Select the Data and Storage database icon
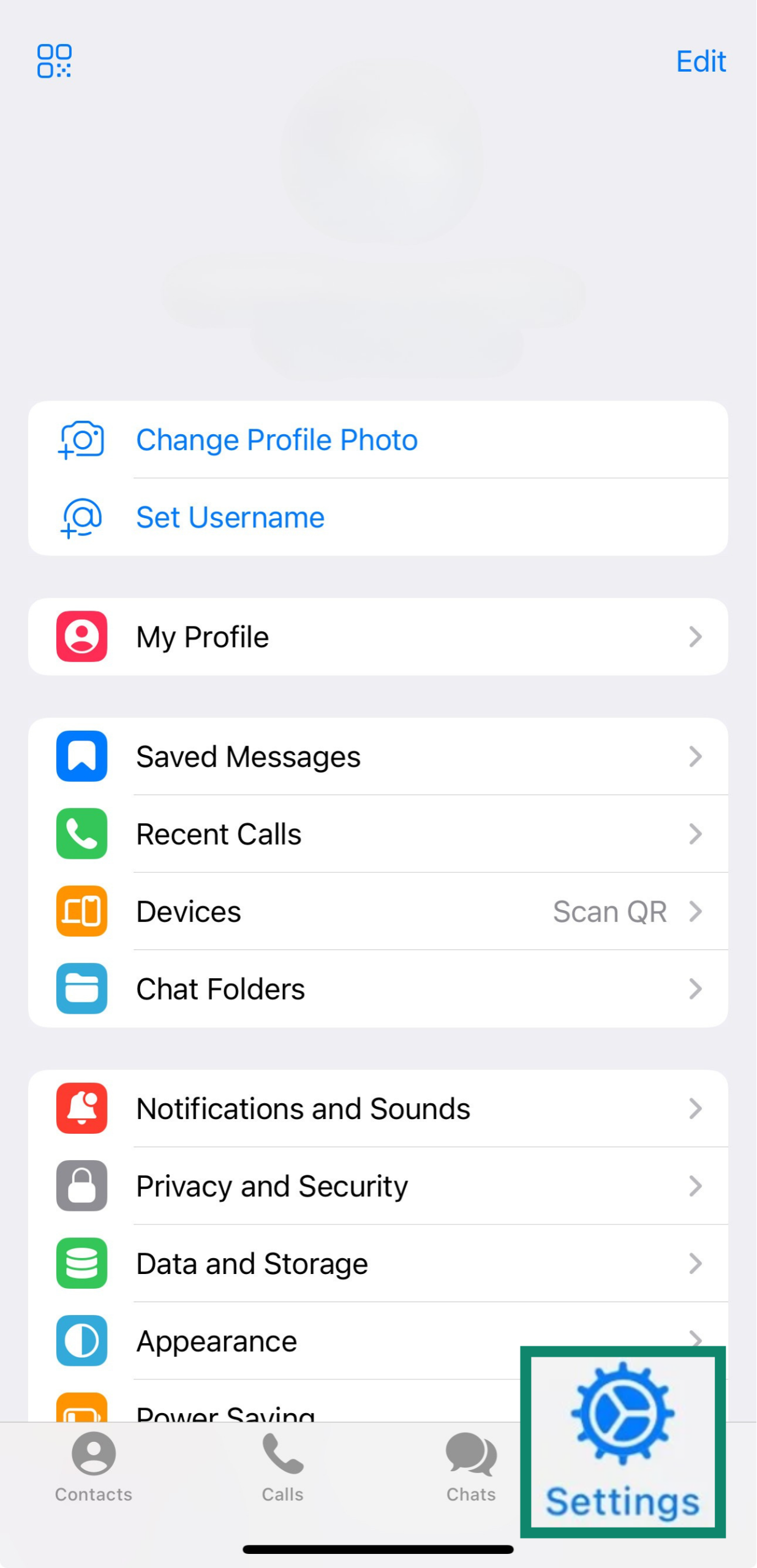Image resolution: width=757 pixels, height=1568 pixels. pyautogui.click(x=81, y=1262)
